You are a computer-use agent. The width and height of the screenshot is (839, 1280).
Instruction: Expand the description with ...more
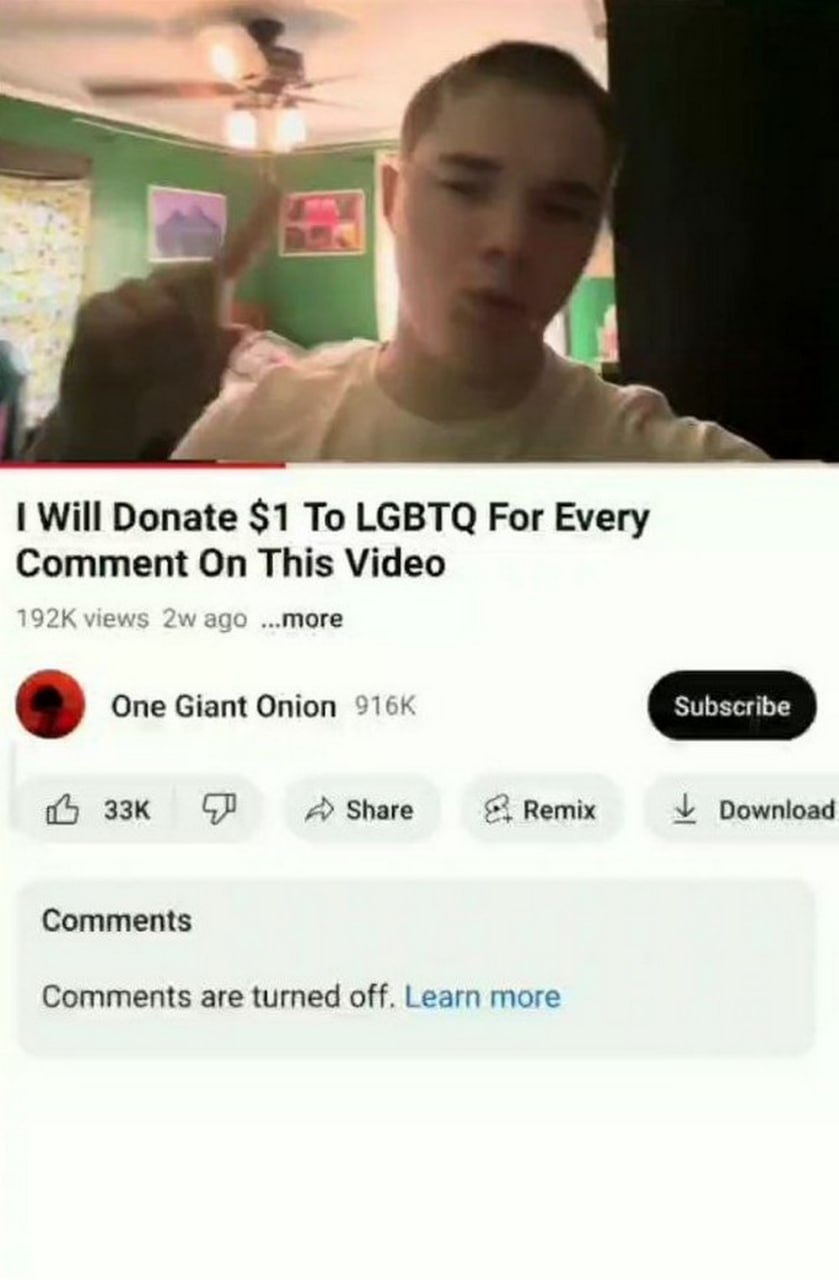coord(301,619)
